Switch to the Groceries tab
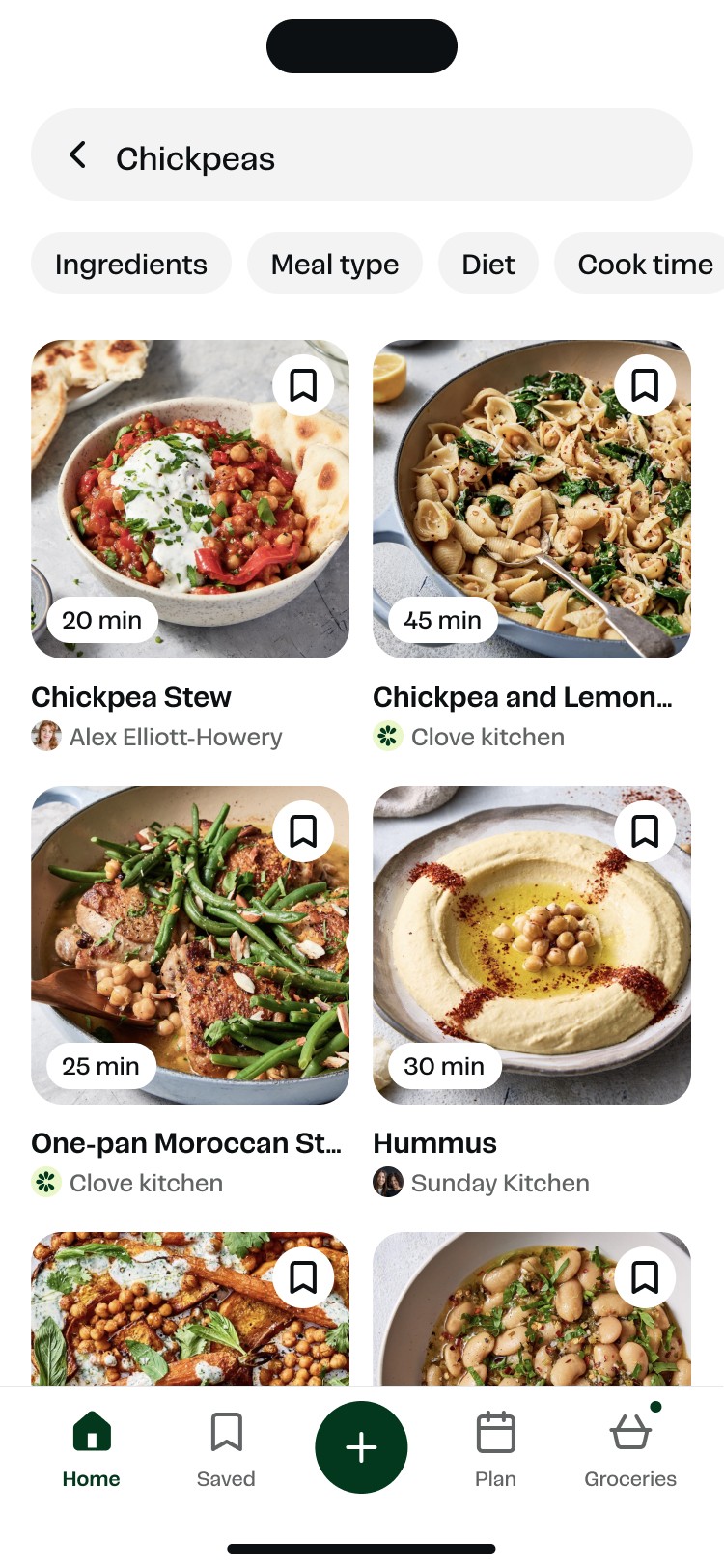 pyautogui.click(x=630, y=1448)
